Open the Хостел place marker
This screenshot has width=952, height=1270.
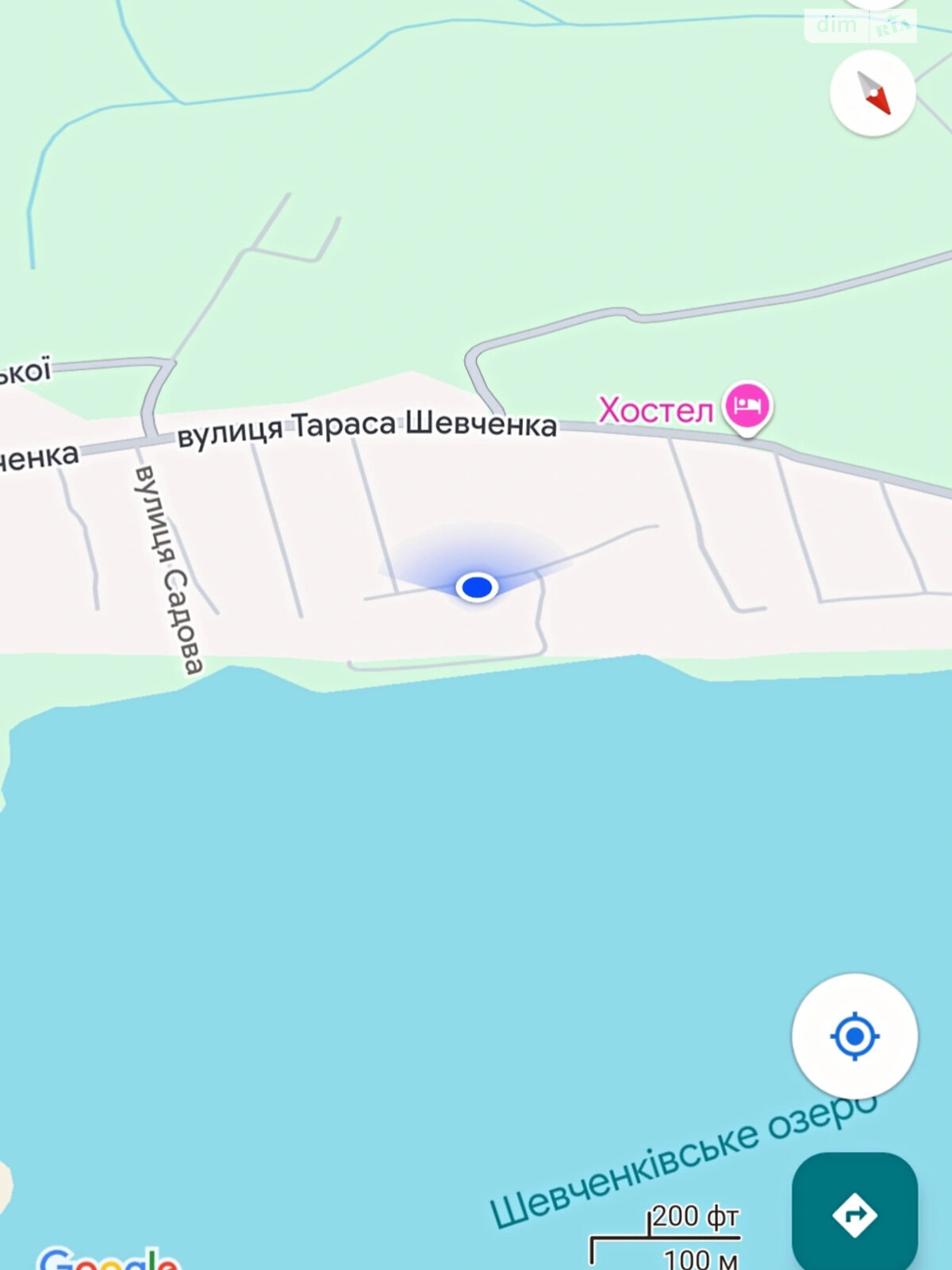[x=747, y=406]
